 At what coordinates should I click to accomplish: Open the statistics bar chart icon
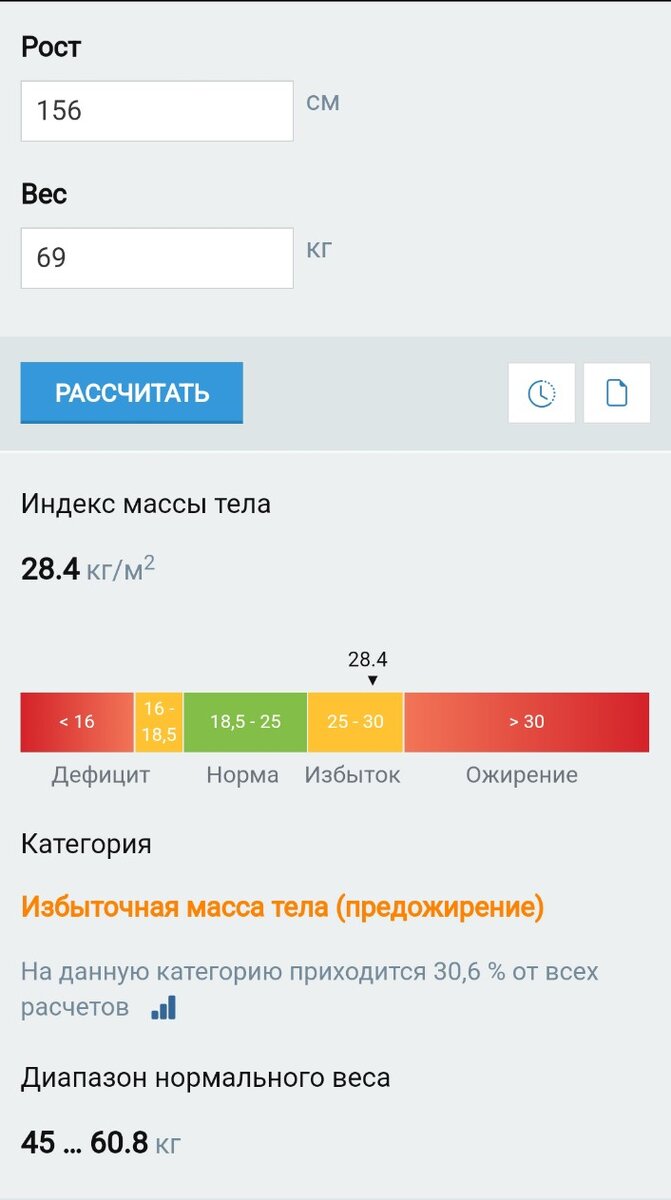163,1007
